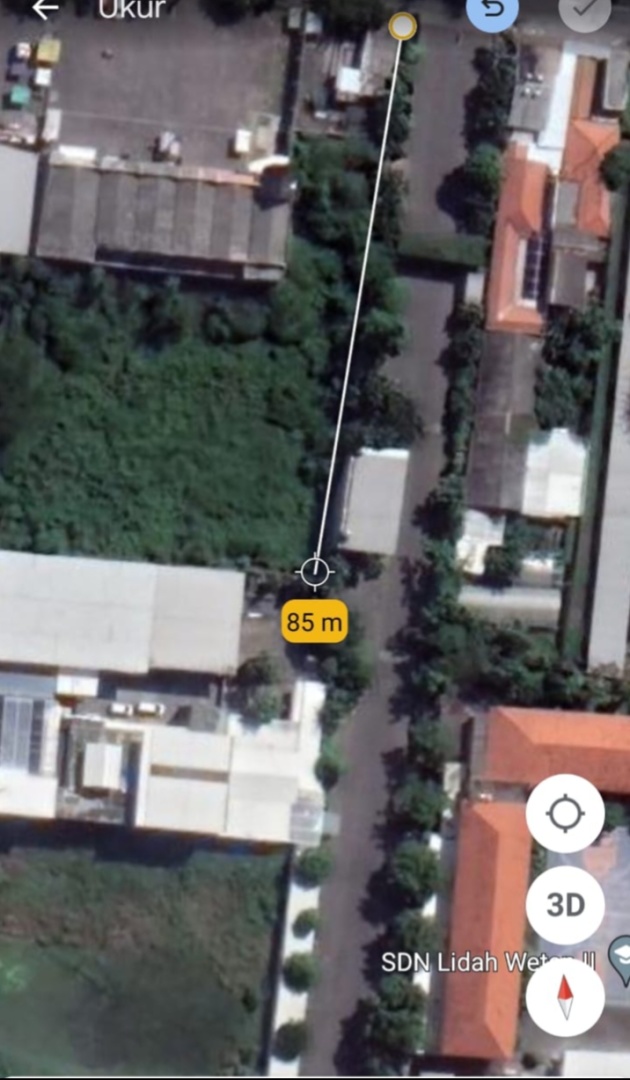The image size is (630, 1080).
Task: Undo the last measurement point
Action: [x=492, y=12]
